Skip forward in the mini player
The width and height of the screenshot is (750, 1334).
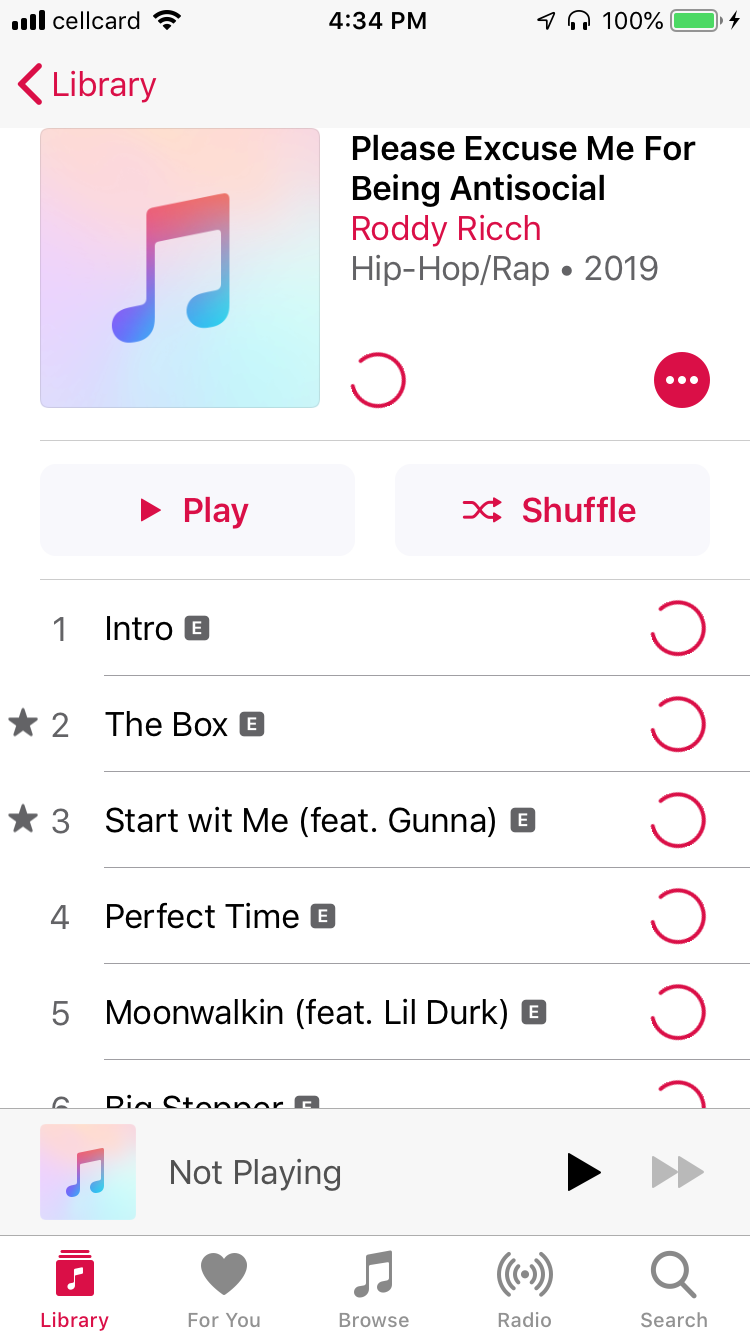pyautogui.click(x=678, y=1172)
